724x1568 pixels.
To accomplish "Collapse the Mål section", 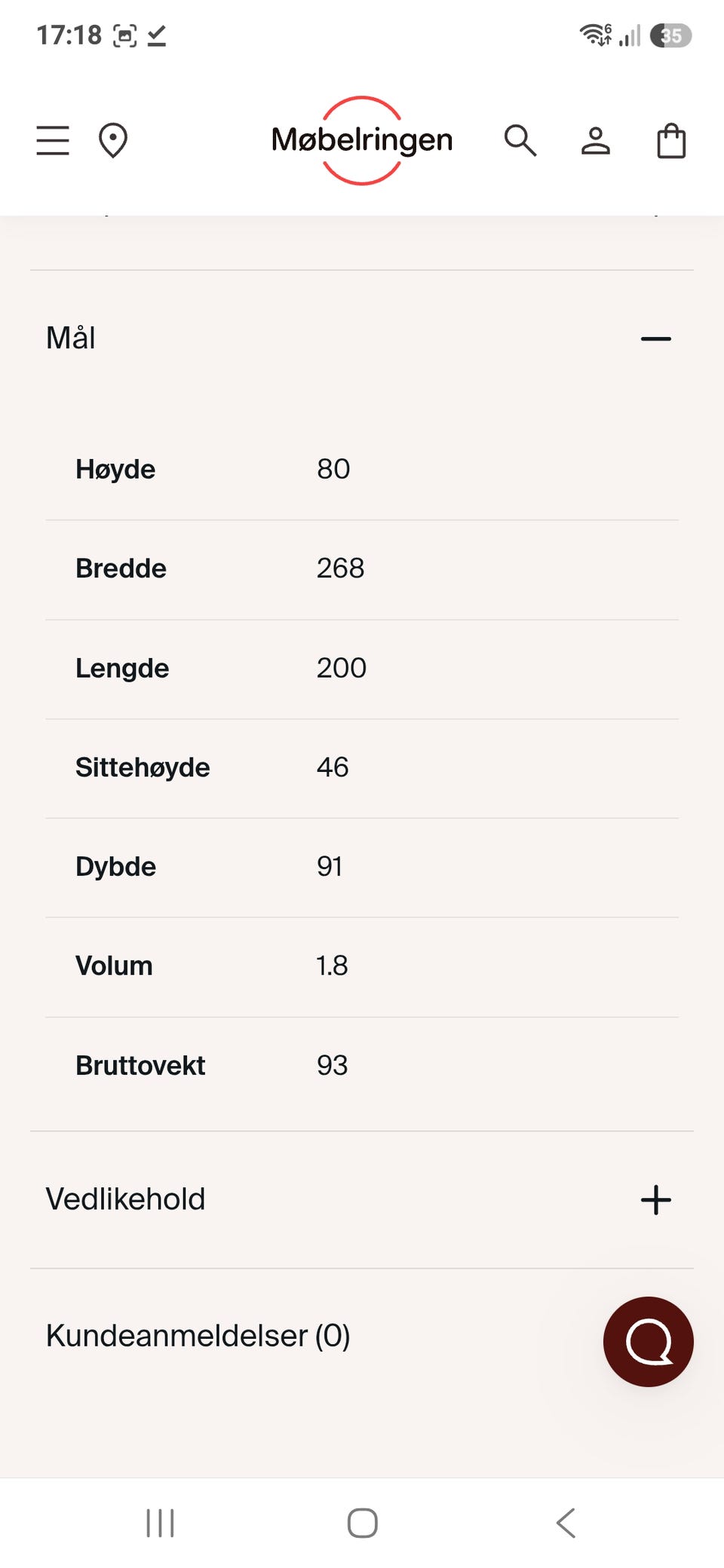I will click(362, 338).
